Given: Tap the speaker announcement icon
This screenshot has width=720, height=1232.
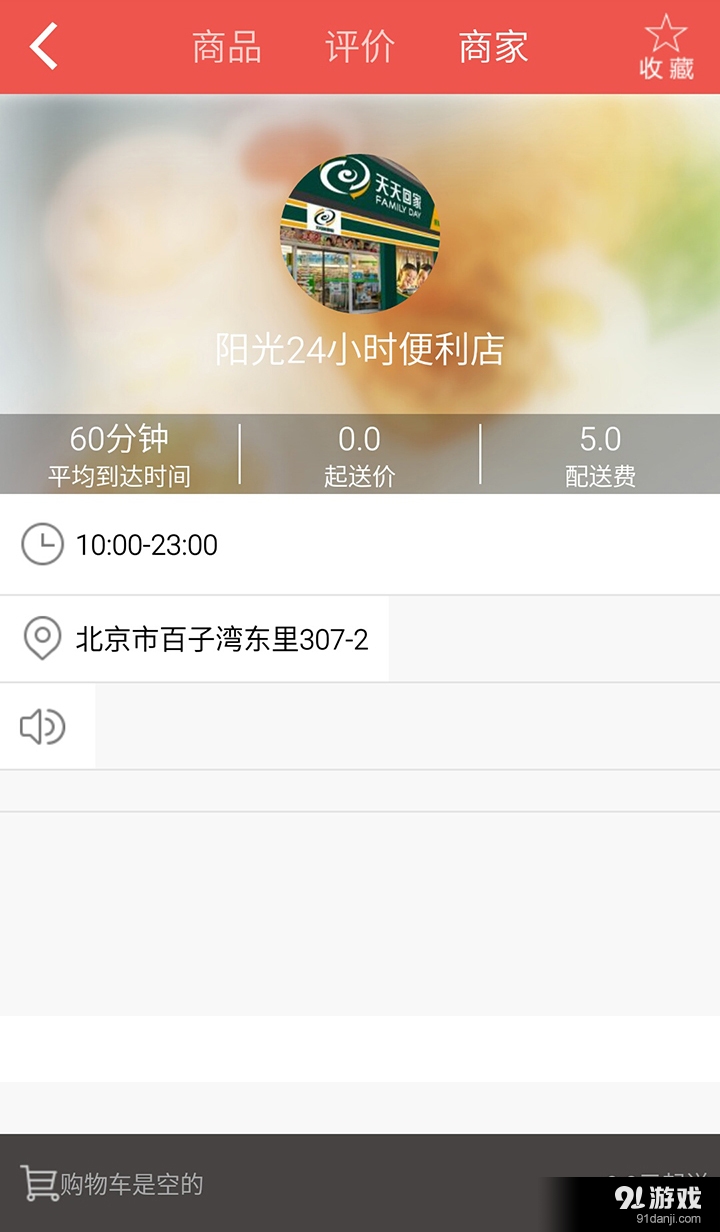Looking at the screenshot, I should 42,726.
